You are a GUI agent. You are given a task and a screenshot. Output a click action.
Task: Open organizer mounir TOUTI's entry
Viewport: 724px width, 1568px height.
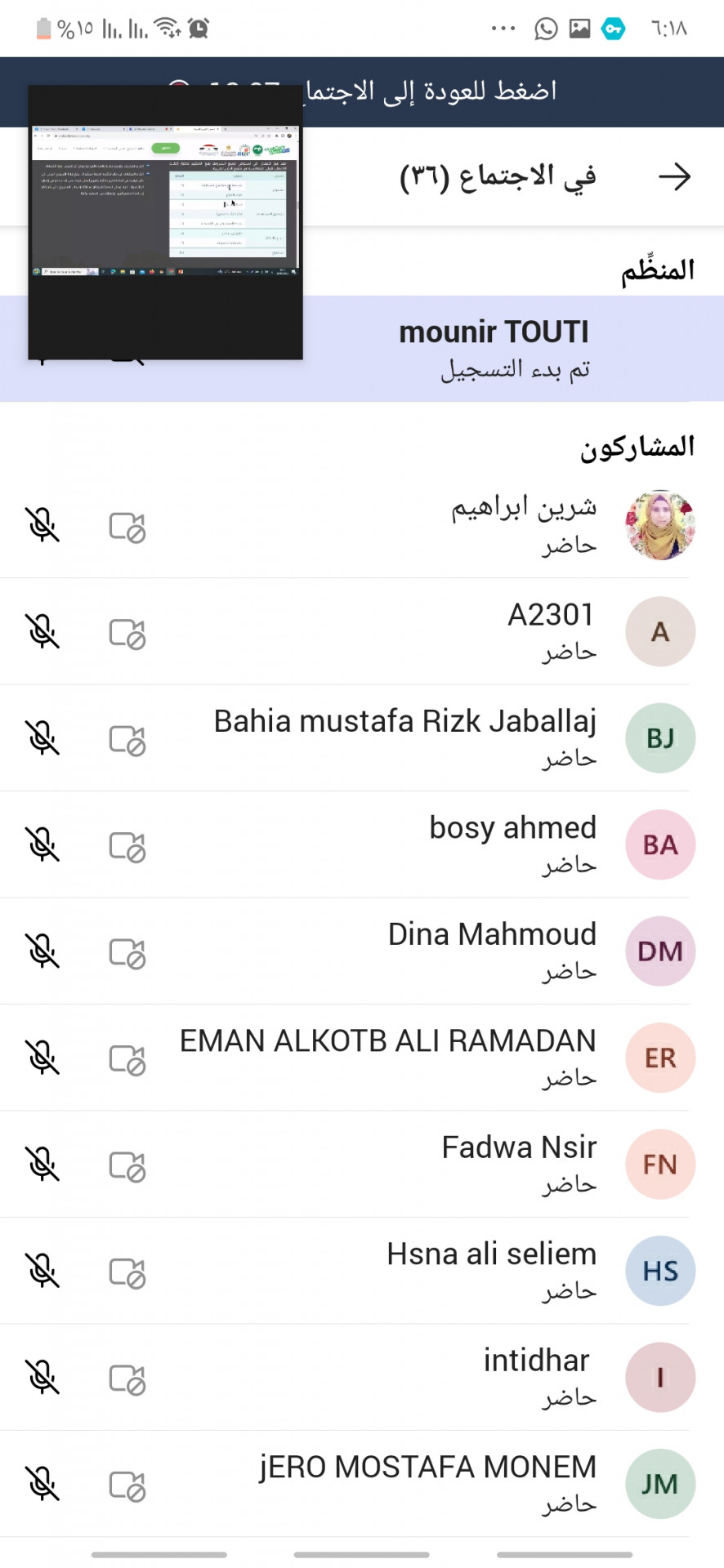362,349
